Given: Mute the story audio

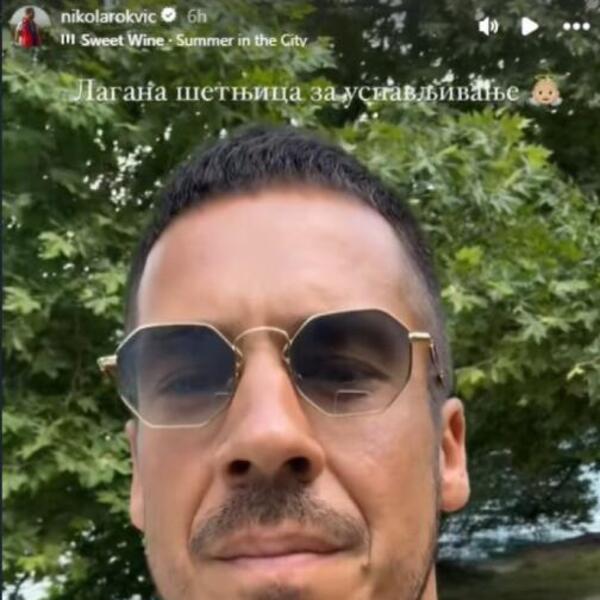Looking at the screenshot, I should 488,26.
